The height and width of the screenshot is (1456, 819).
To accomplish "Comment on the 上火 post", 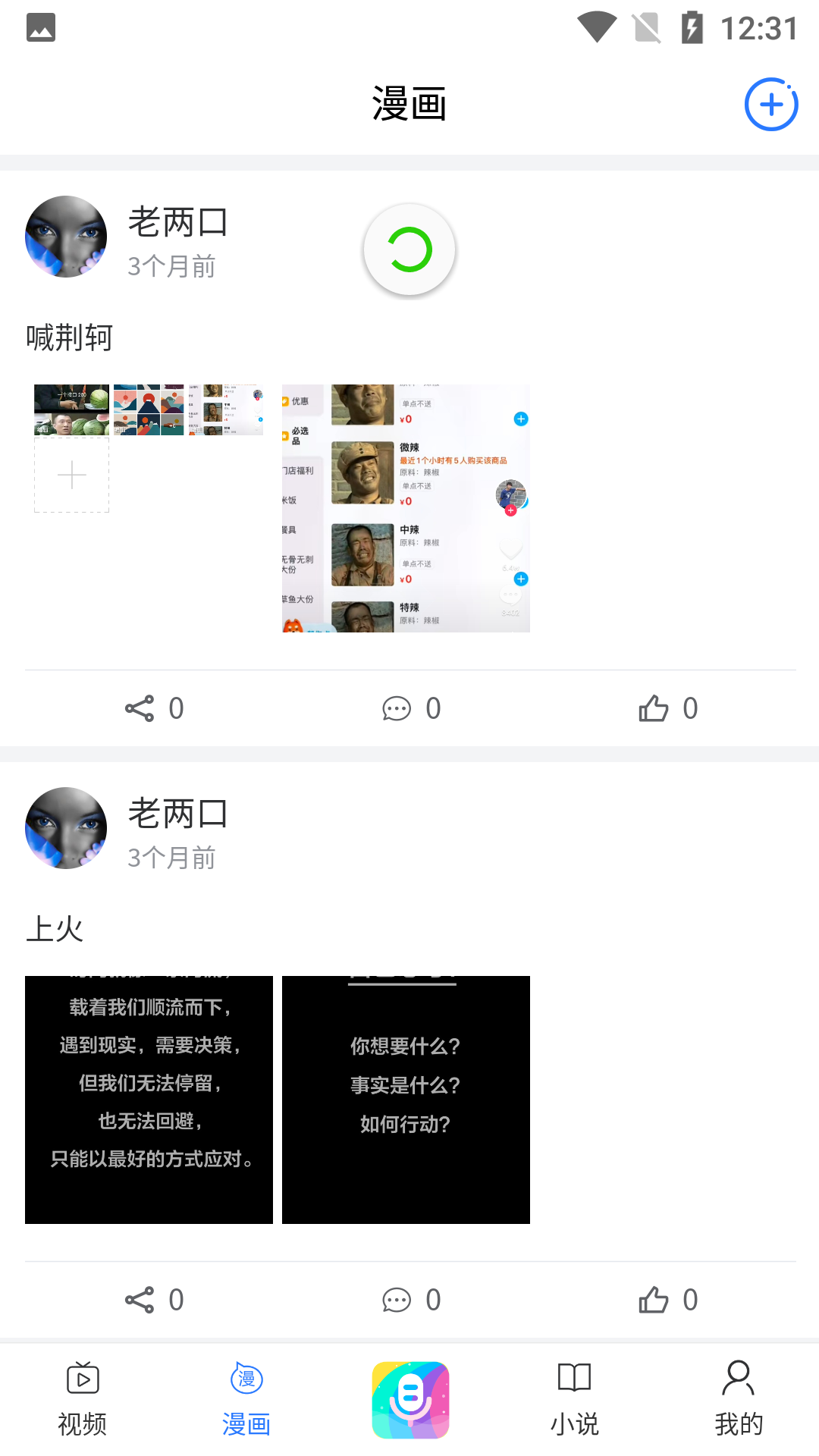I will [410, 1300].
